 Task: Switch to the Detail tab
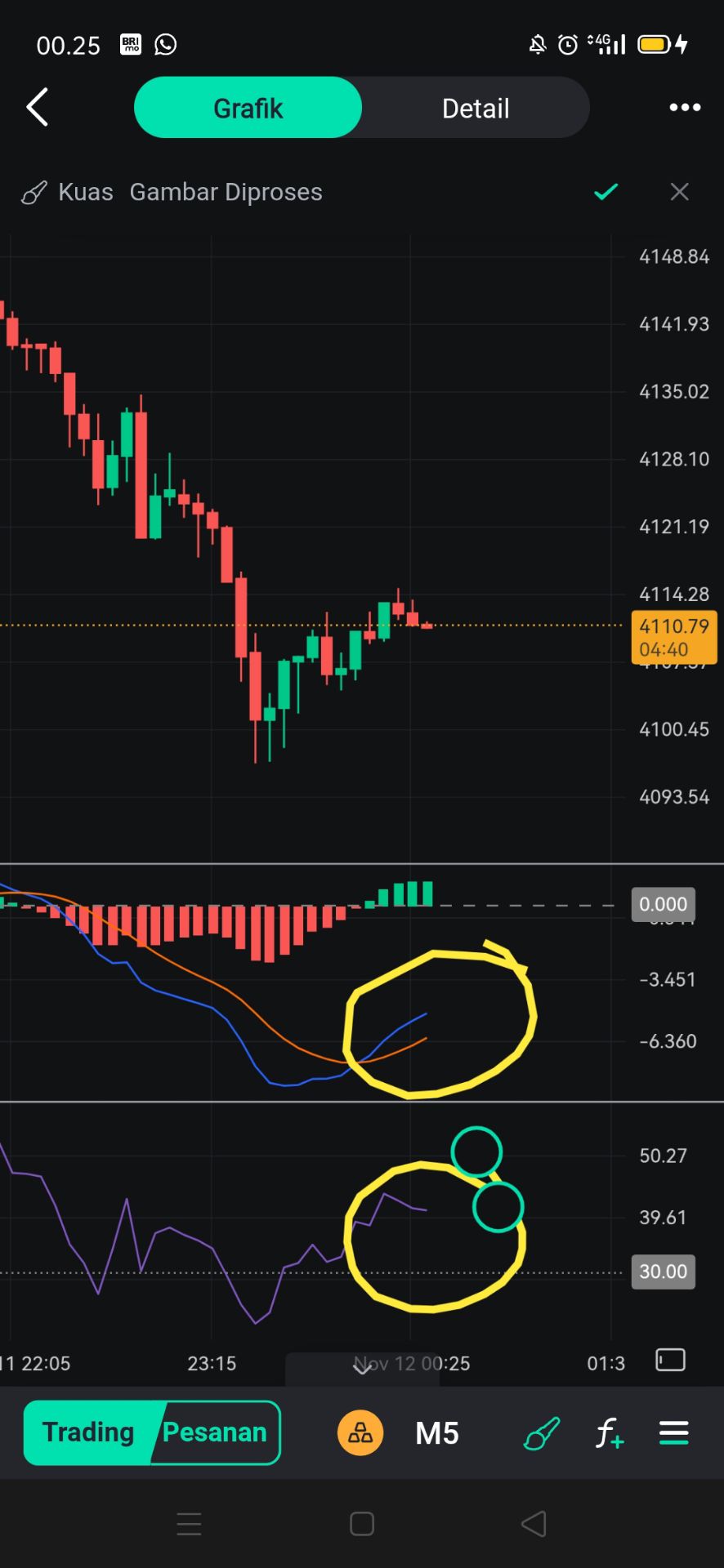point(475,108)
